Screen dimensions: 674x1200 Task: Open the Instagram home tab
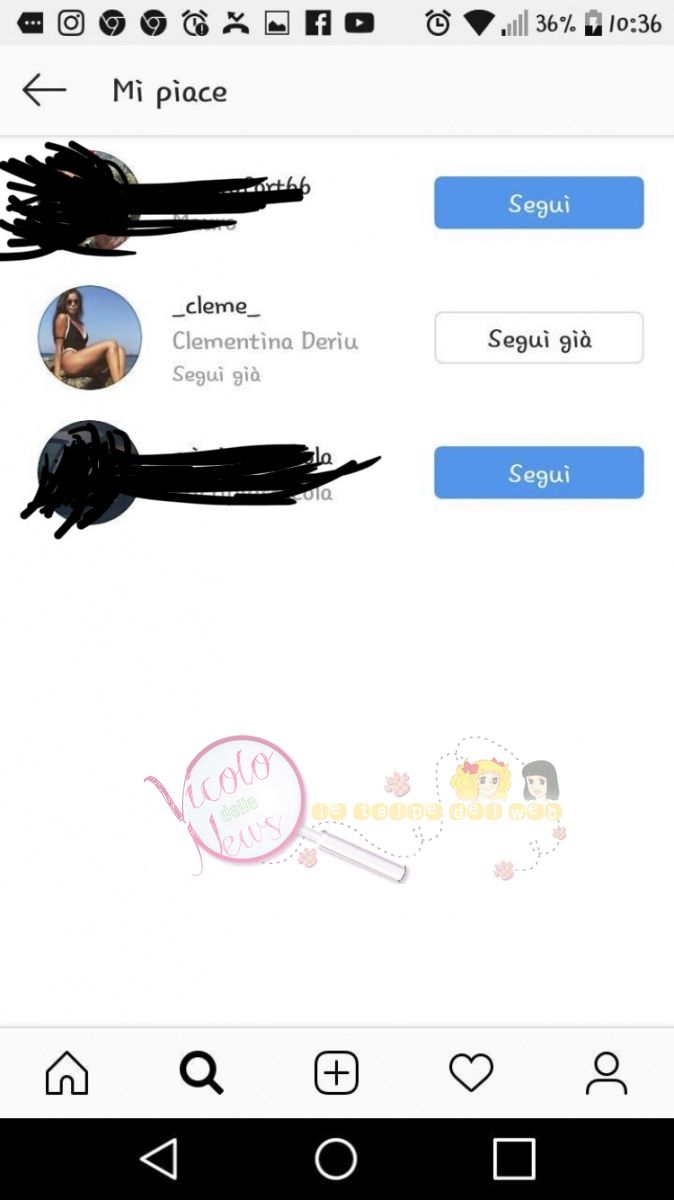[x=67, y=1073]
